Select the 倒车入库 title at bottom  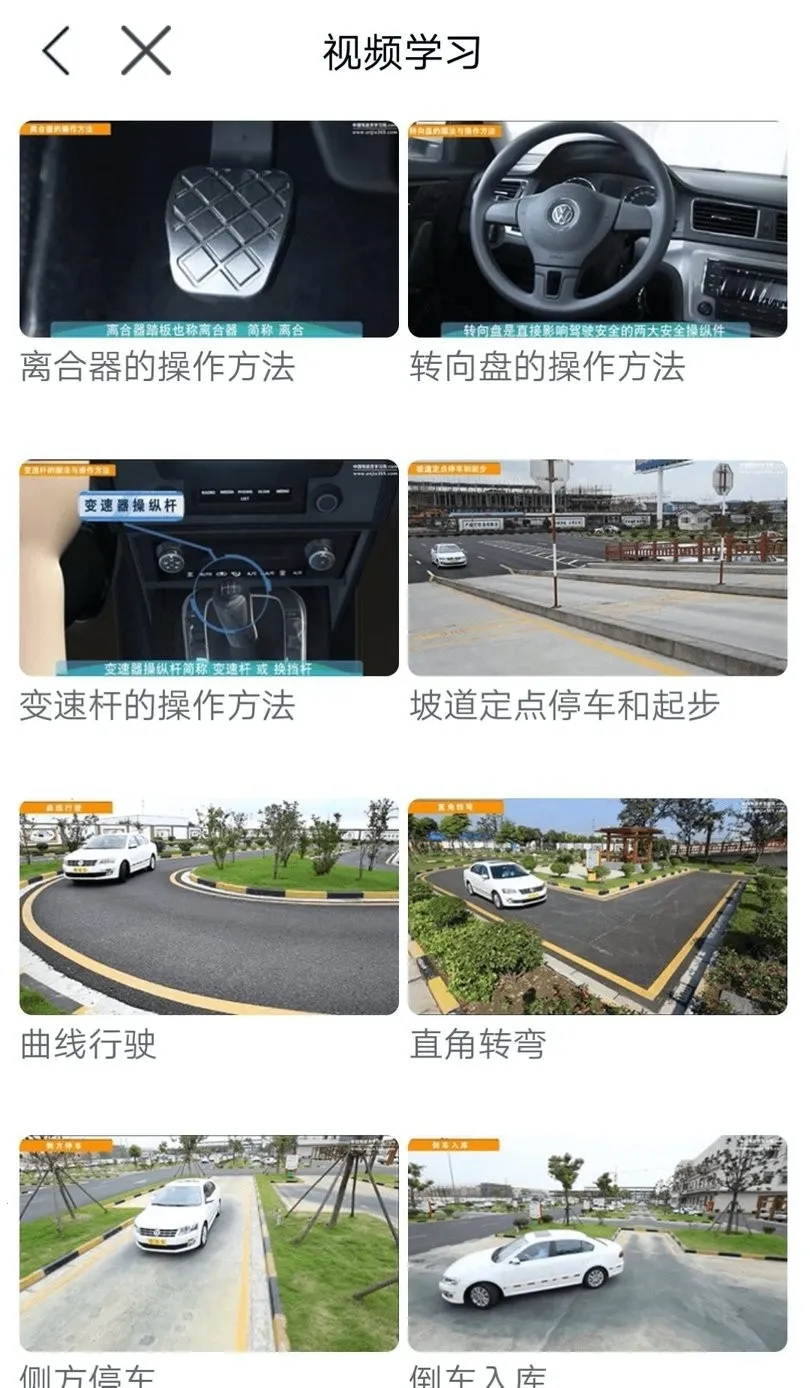click(x=477, y=1377)
